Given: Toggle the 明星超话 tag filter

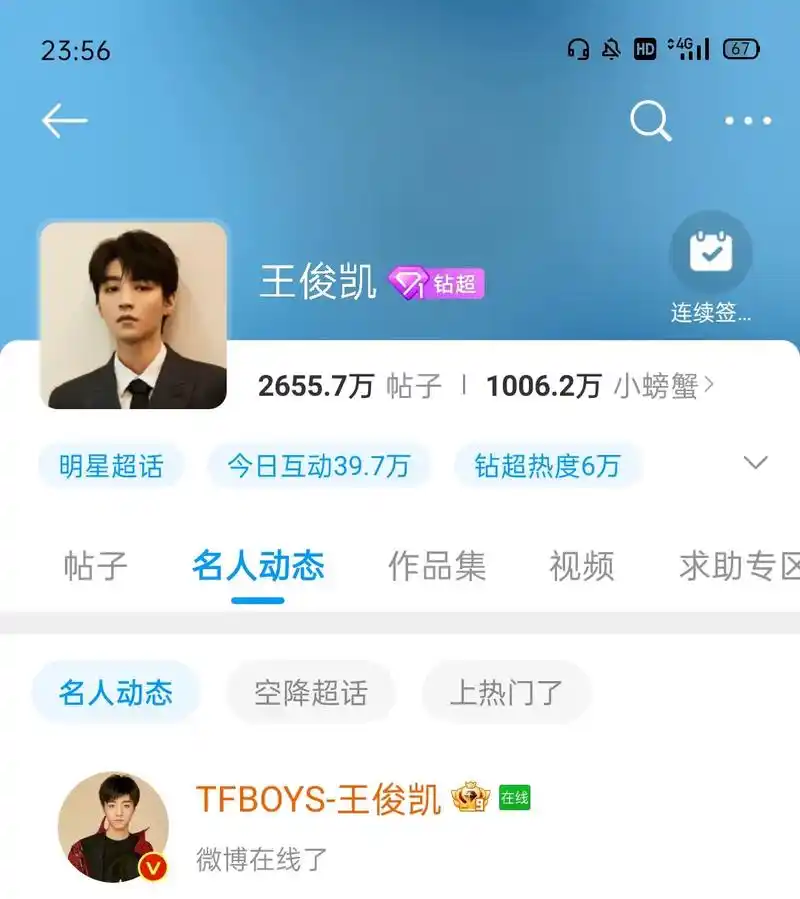Looking at the screenshot, I should [110, 465].
